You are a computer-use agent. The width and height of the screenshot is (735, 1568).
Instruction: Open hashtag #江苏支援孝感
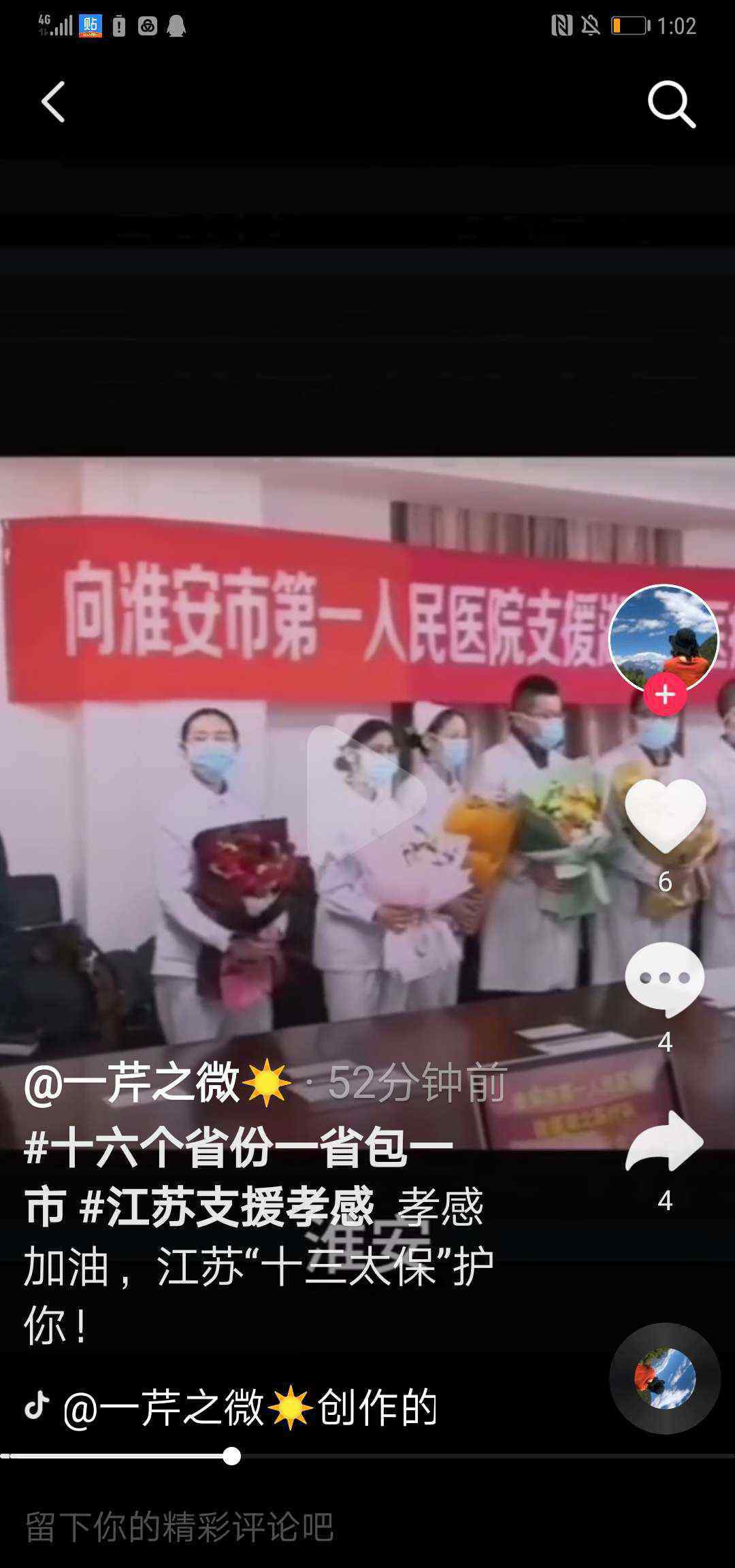(227, 1207)
